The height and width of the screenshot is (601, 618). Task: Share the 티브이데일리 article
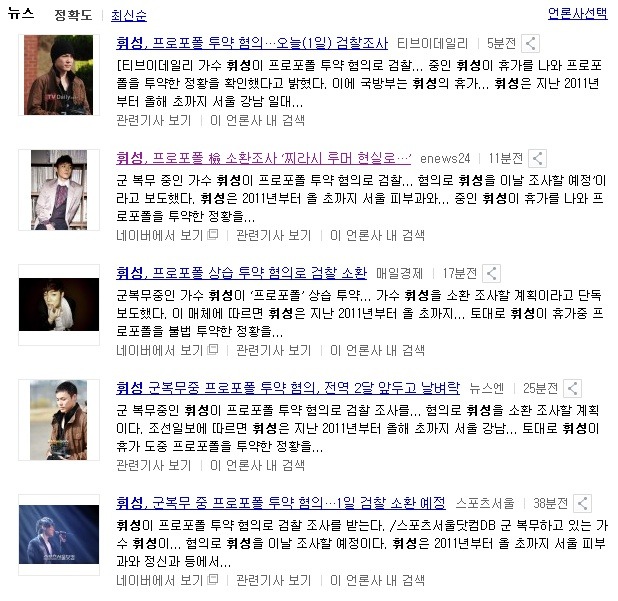(532, 44)
